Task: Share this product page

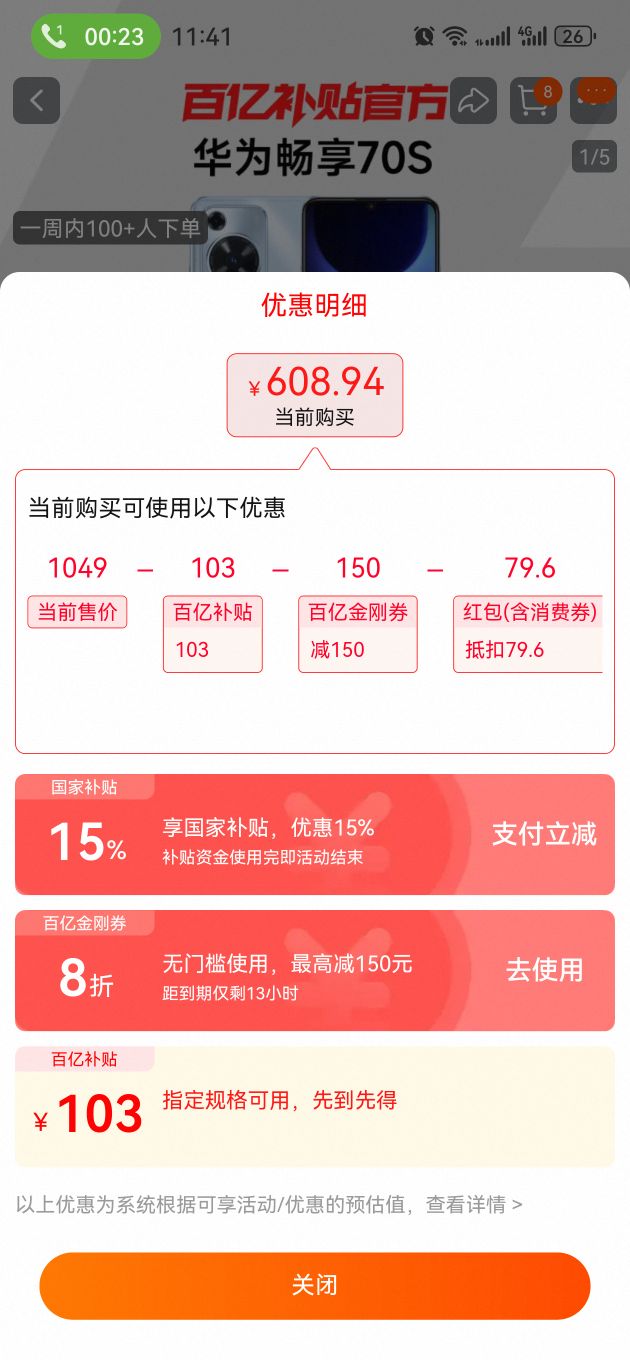Action: (x=474, y=100)
